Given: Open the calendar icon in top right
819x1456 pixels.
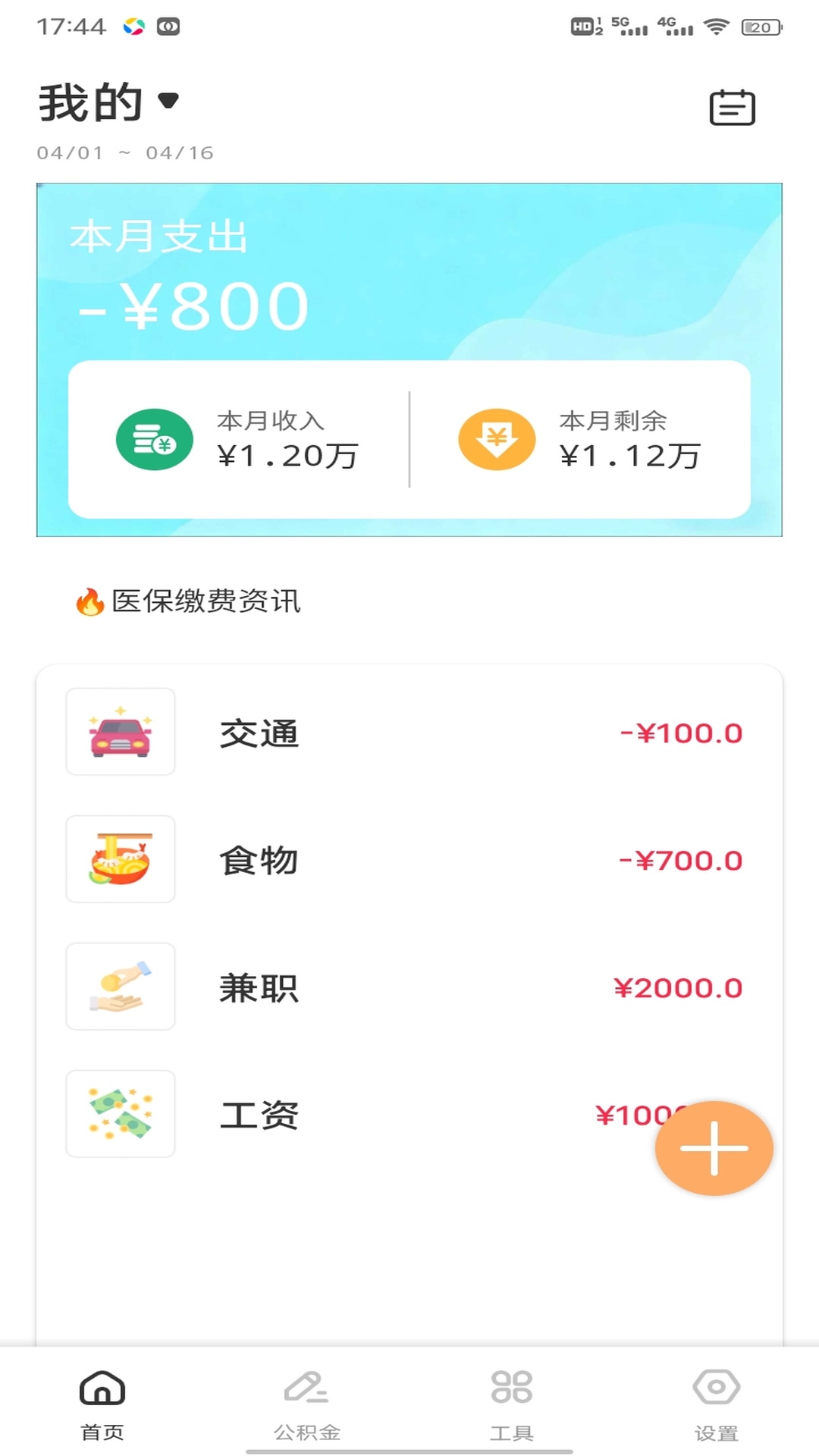Looking at the screenshot, I should 732,107.
